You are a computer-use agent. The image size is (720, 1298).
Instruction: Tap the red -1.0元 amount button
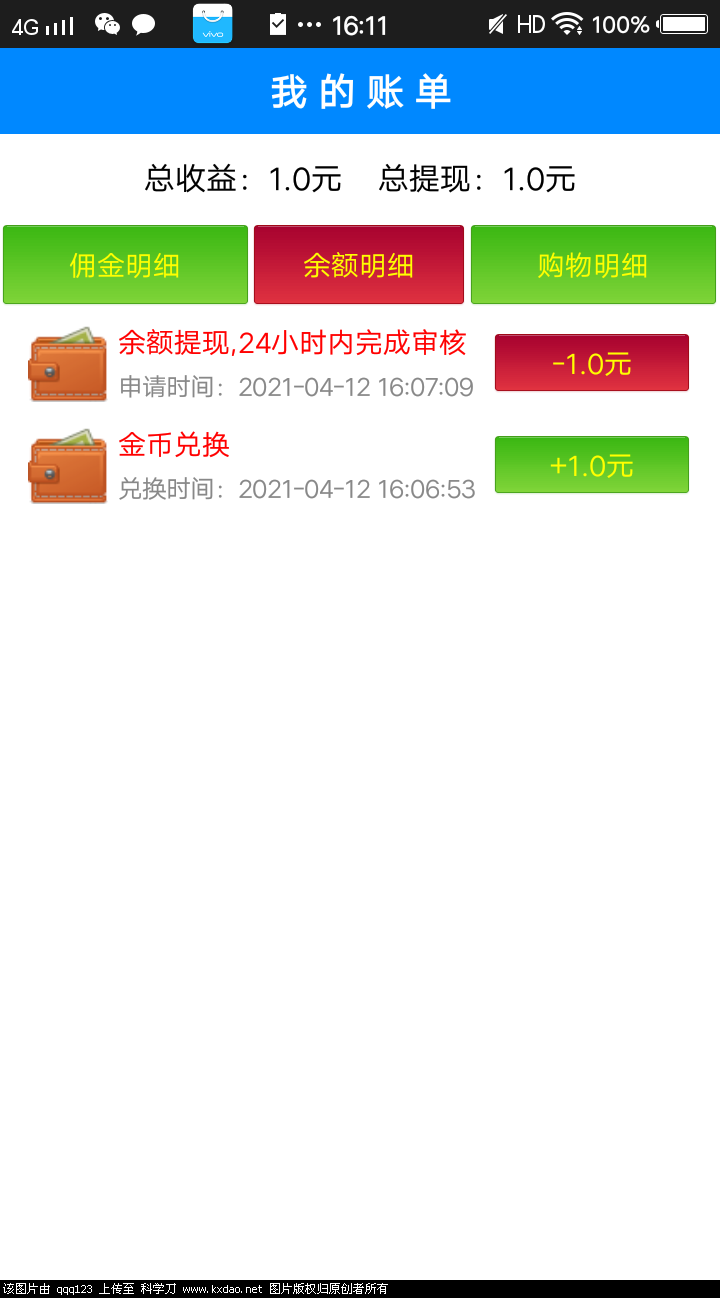coord(591,363)
